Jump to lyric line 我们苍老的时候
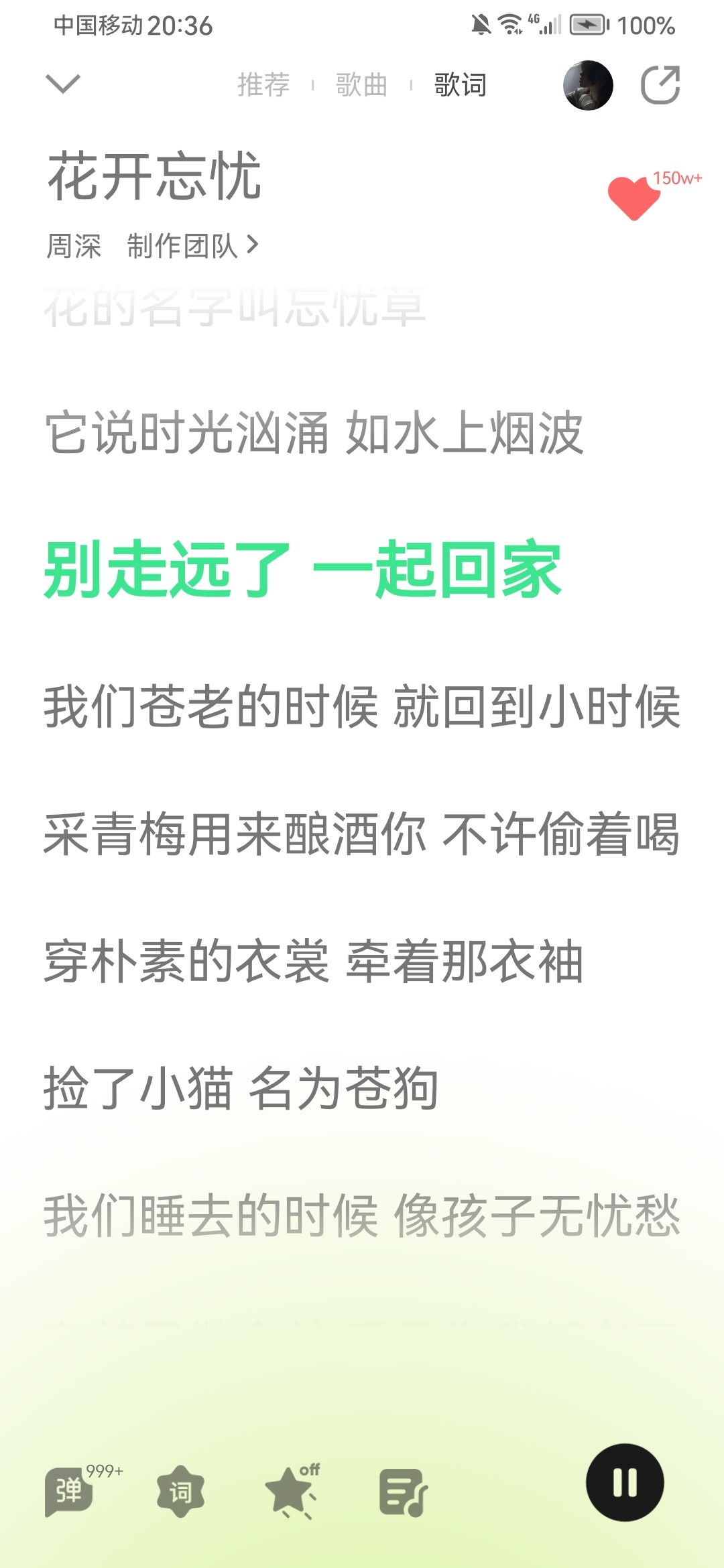Viewport: 724px width, 1568px height. (x=362, y=707)
